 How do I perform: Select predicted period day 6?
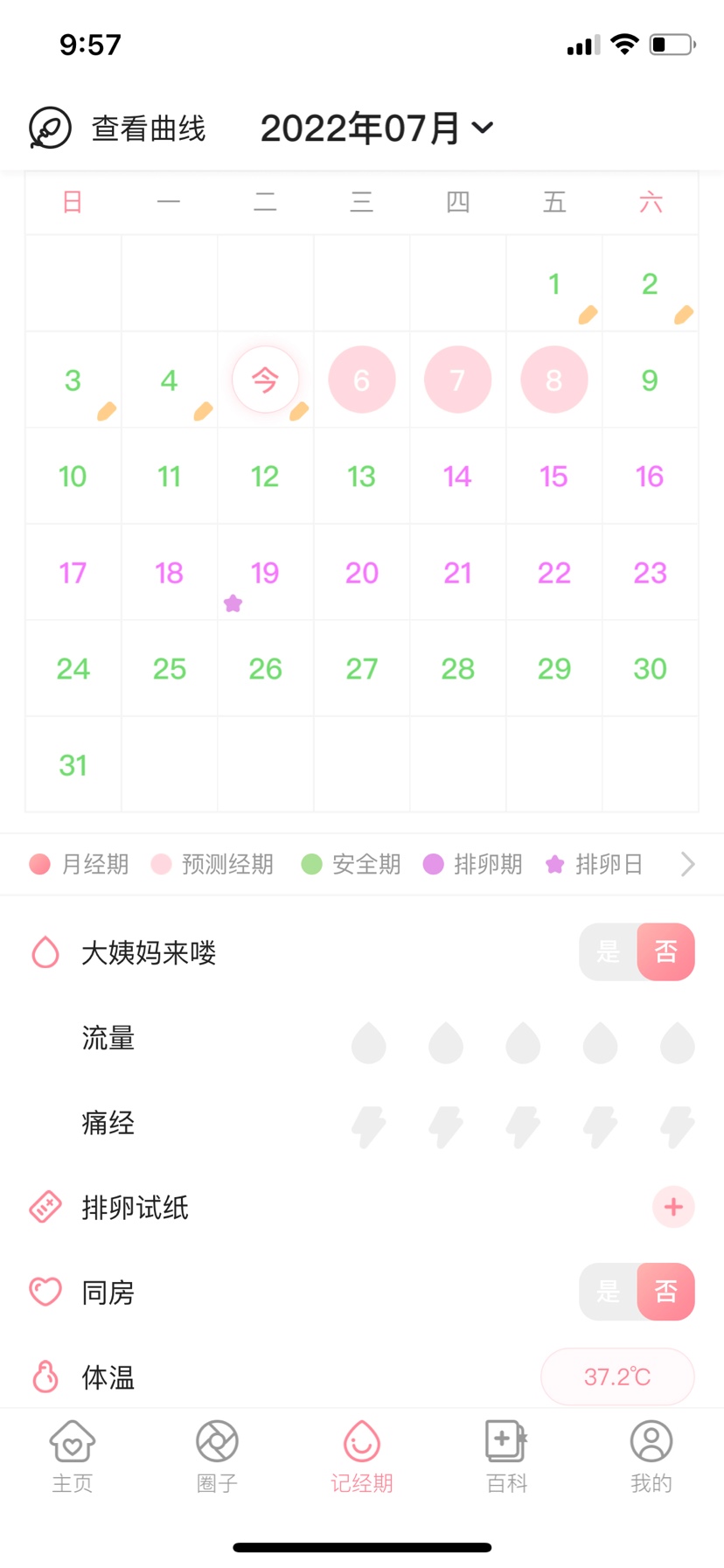click(x=361, y=380)
